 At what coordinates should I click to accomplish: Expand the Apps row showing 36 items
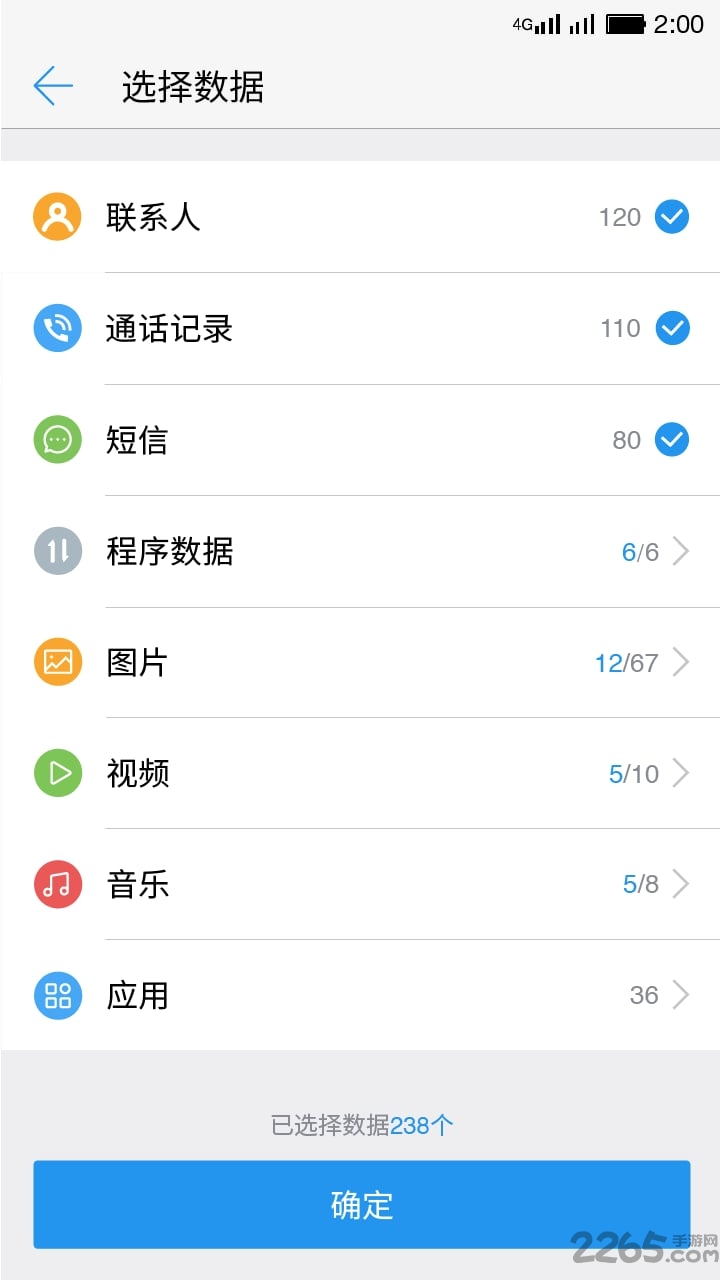(x=682, y=995)
